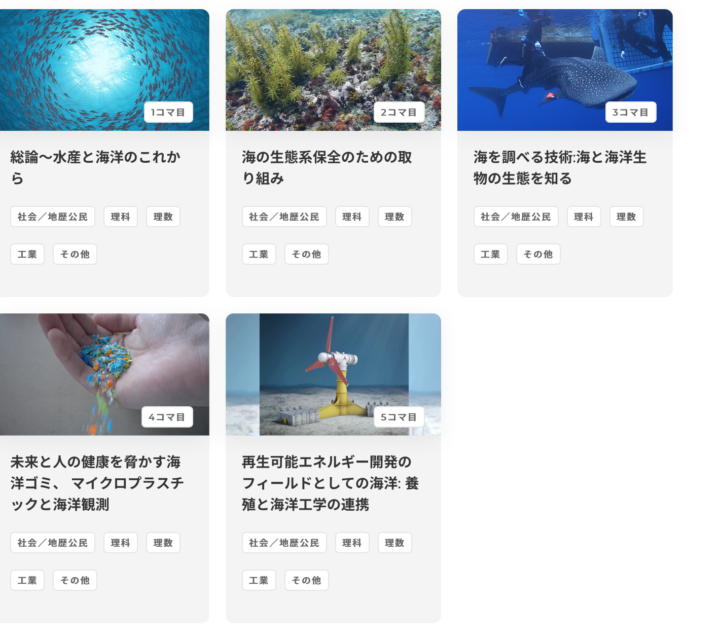The width and height of the screenshot is (720, 639).
Task: Tap the 理科 tag under 海の生態系保全のための取り組み
Action: pyautogui.click(x=352, y=217)
